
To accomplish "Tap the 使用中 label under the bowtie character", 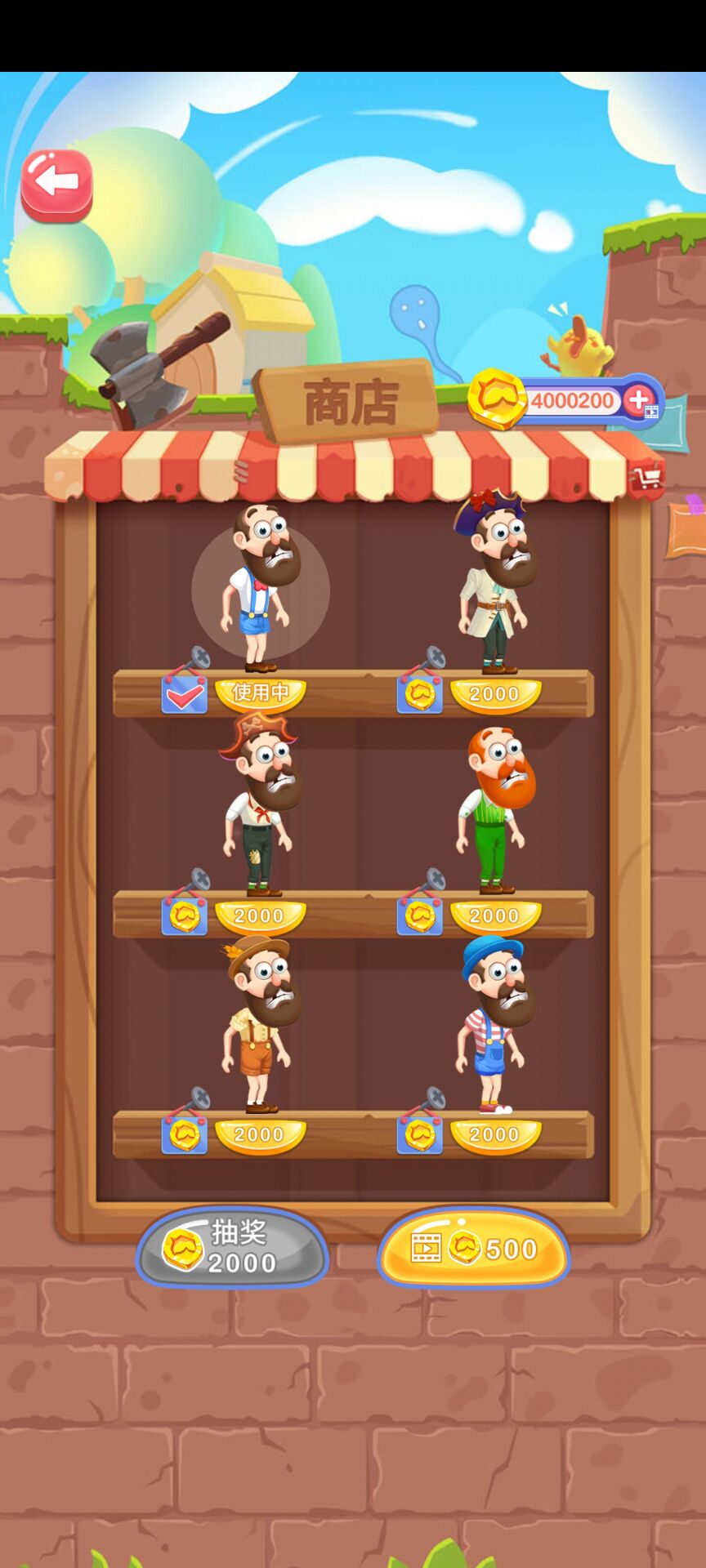I will 261,693.
